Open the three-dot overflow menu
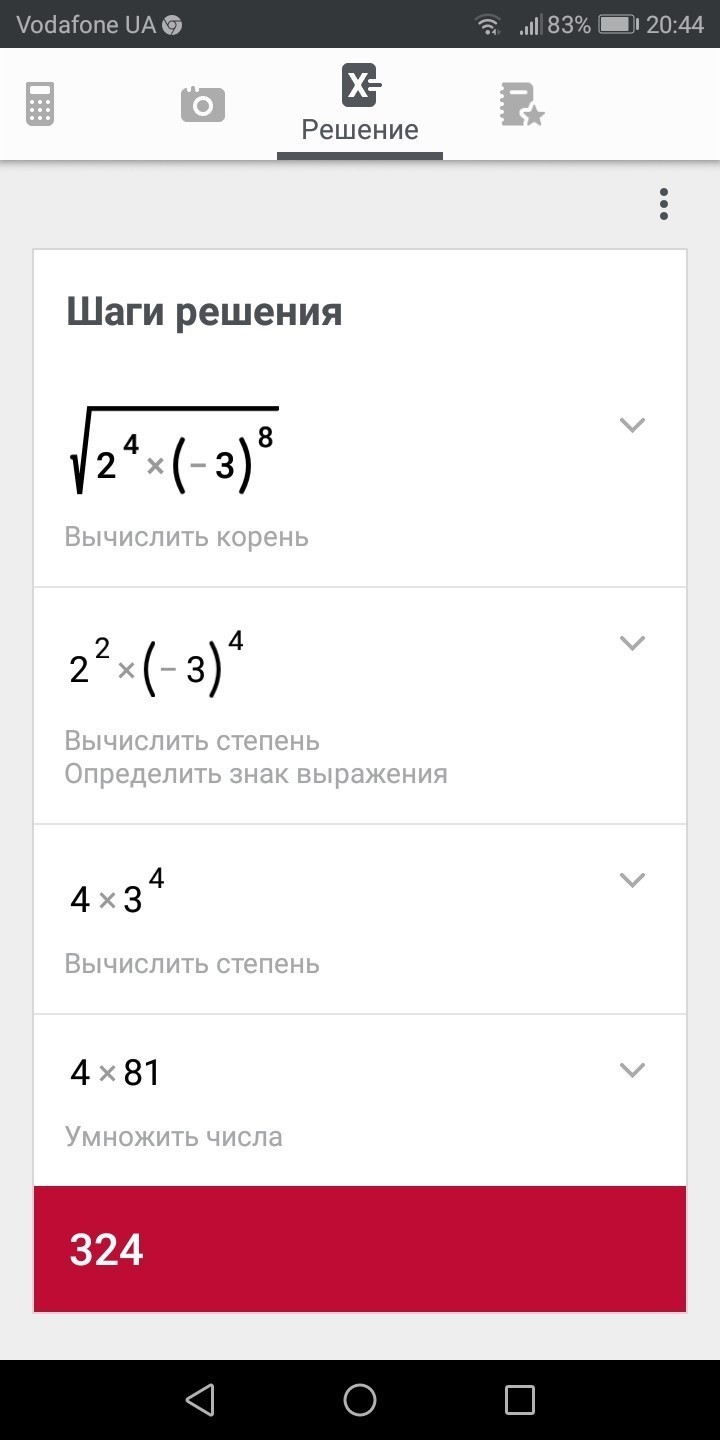The image size is (720, 1440). 664,204
